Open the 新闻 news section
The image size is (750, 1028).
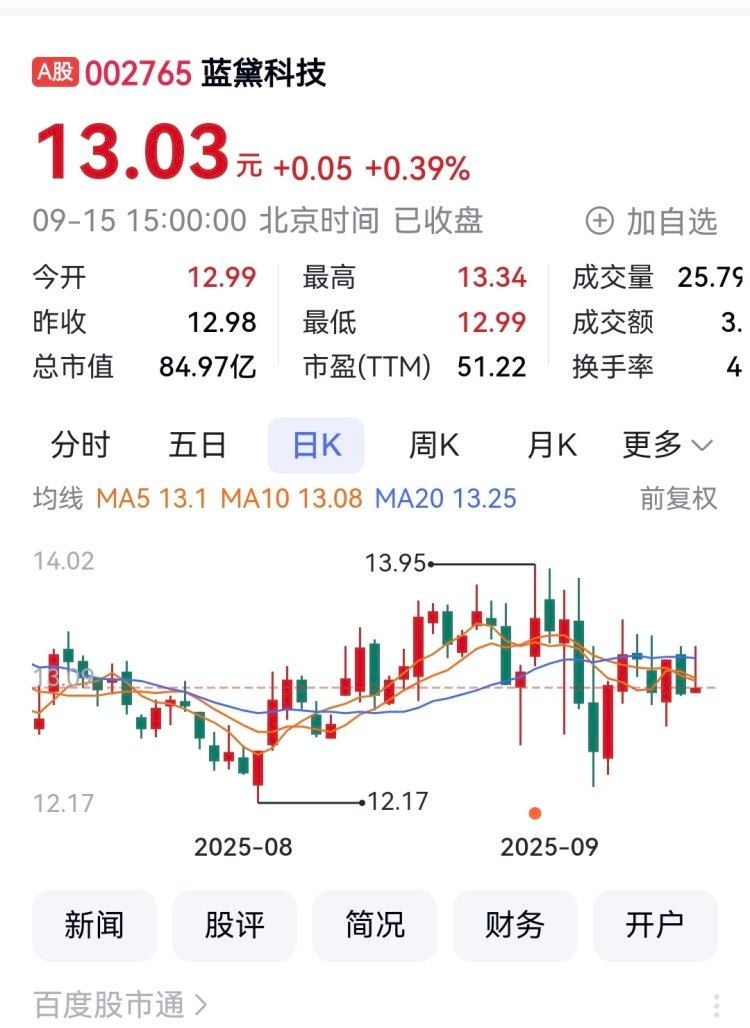pyautogui.click(x=93, y=926)
